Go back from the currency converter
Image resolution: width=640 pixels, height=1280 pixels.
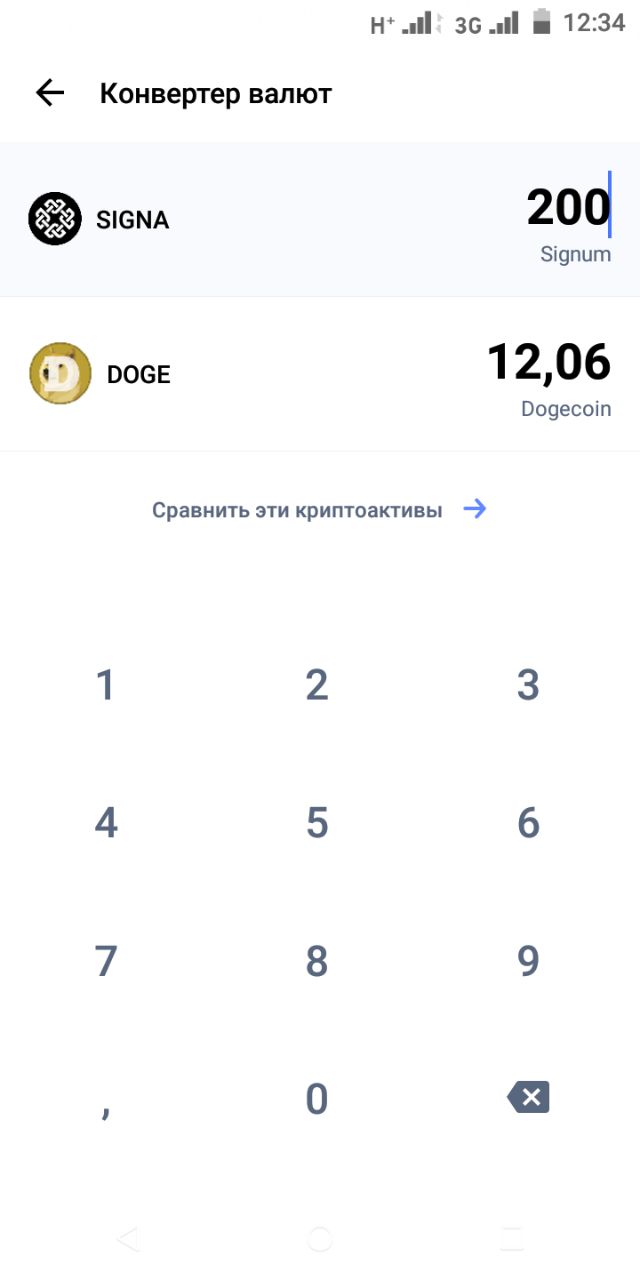pos(49,94)
